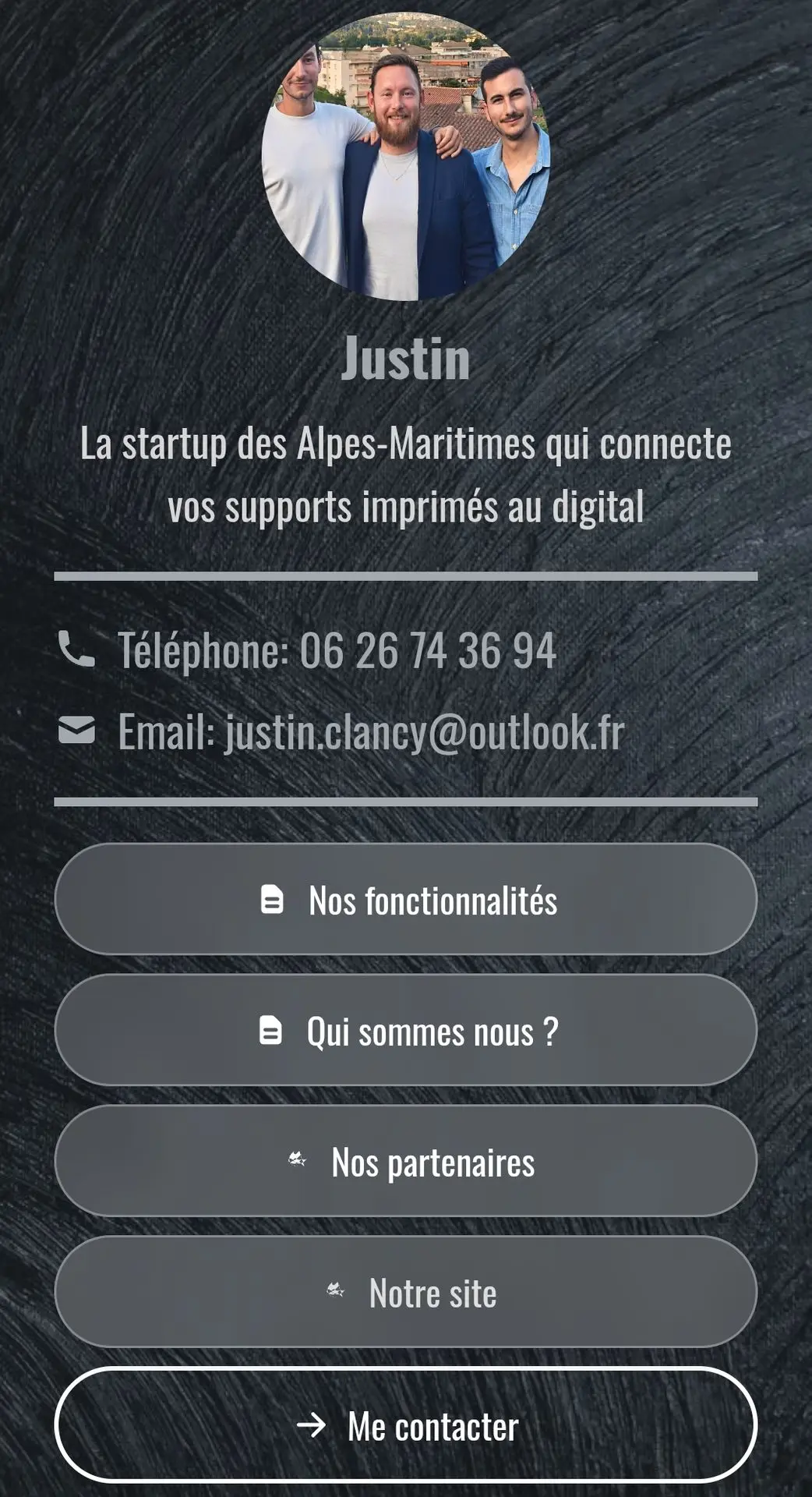The width and height of the screenshot is (812, 1497).
Task: Open Qui sommes nous ?
Action: click(406, 1031)
